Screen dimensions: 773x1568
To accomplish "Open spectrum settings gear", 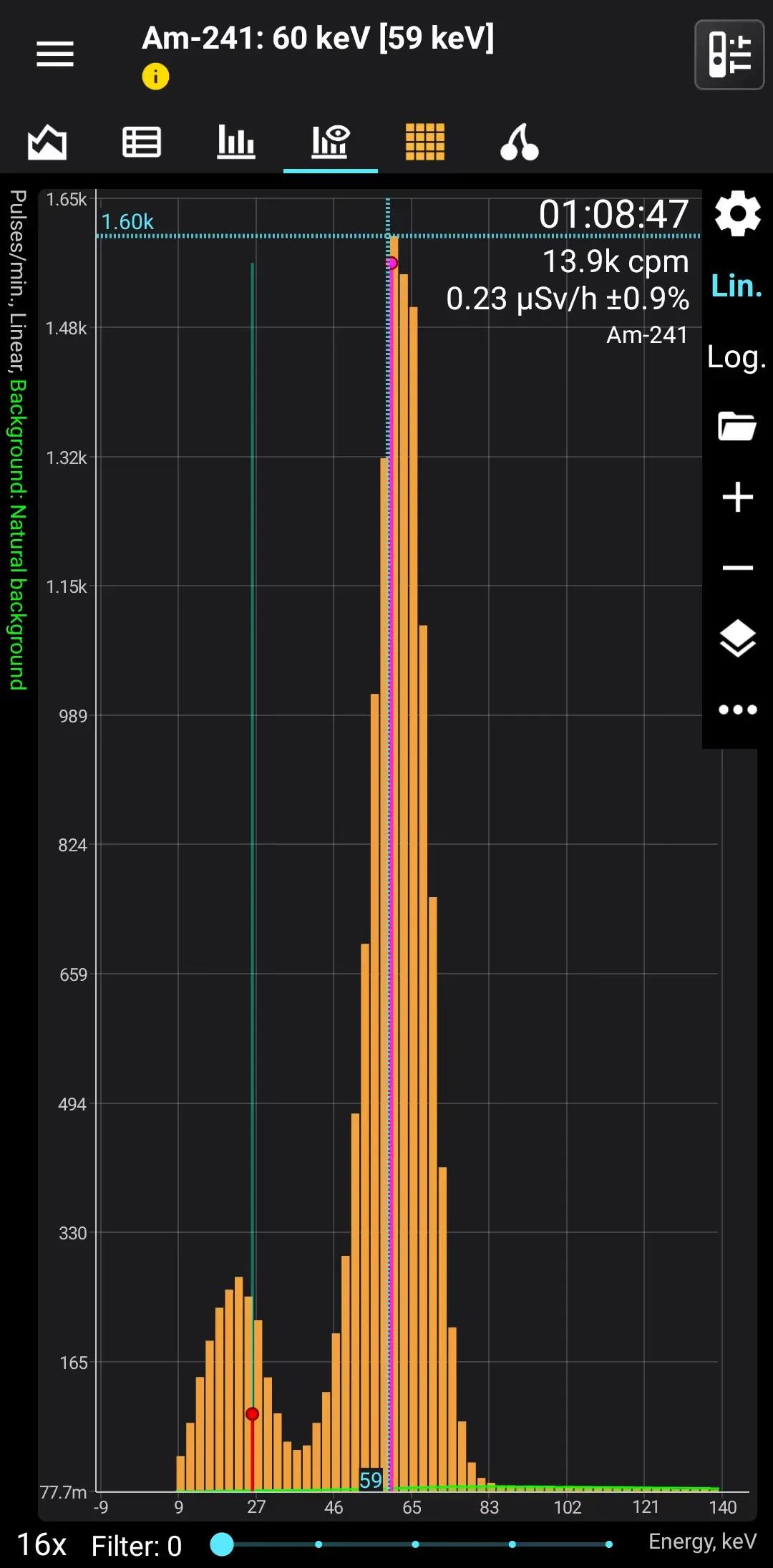I will click(x=737, y=213).
